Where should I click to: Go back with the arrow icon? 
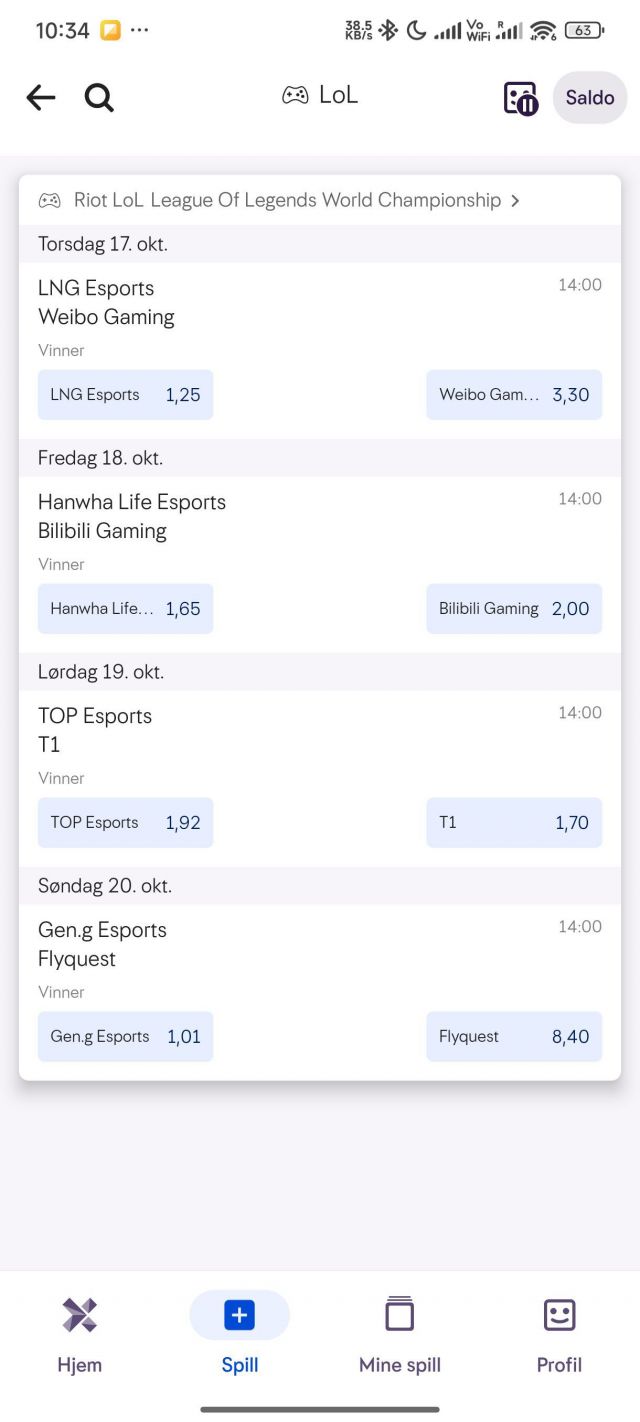coord(41,97)
